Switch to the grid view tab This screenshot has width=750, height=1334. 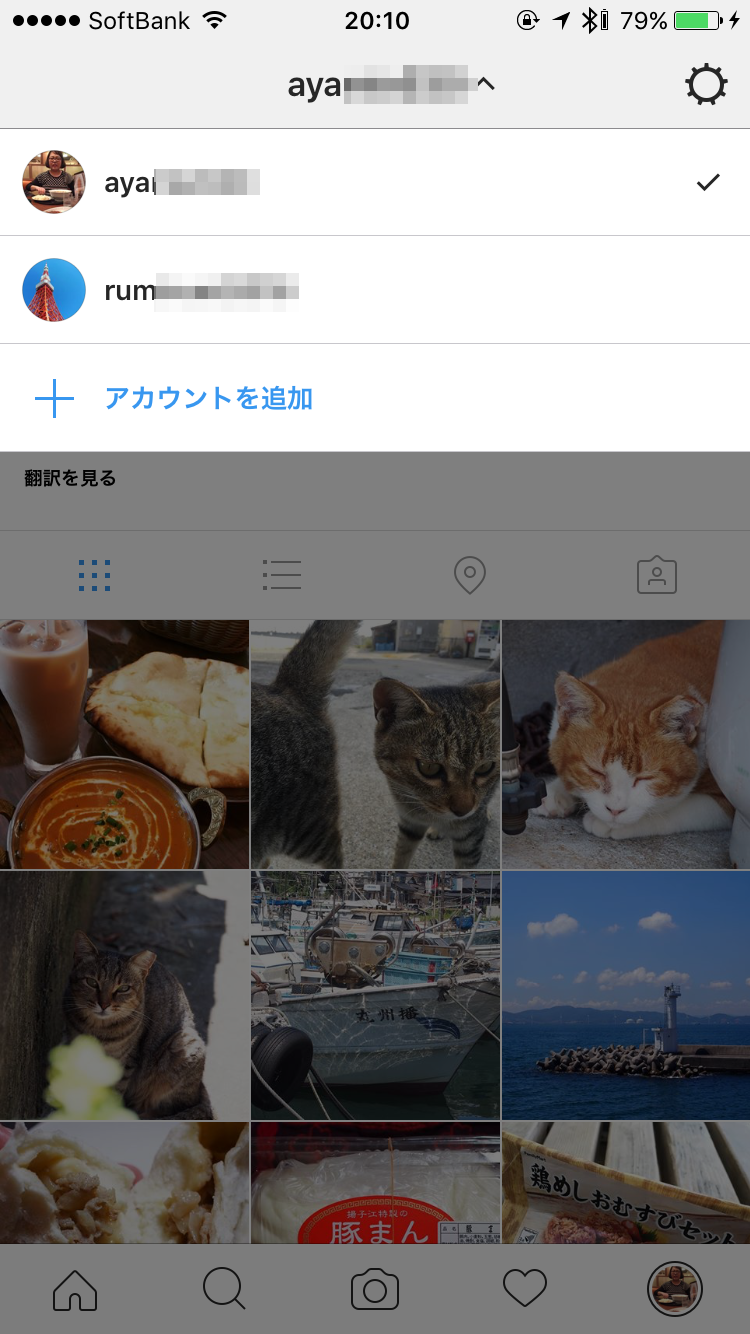(94, 575)
